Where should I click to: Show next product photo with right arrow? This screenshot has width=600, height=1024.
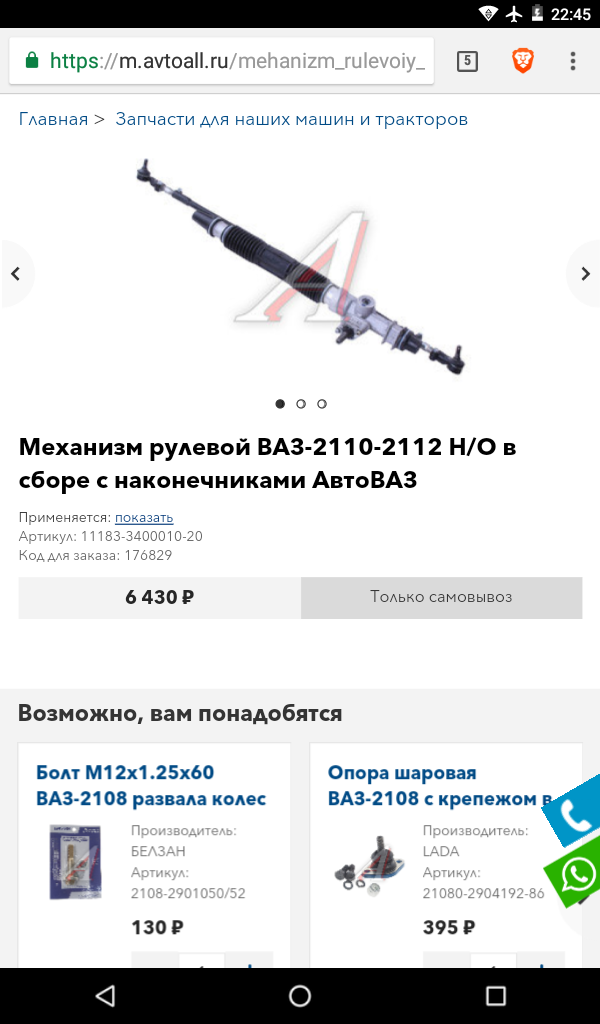[x=585, y=274]
